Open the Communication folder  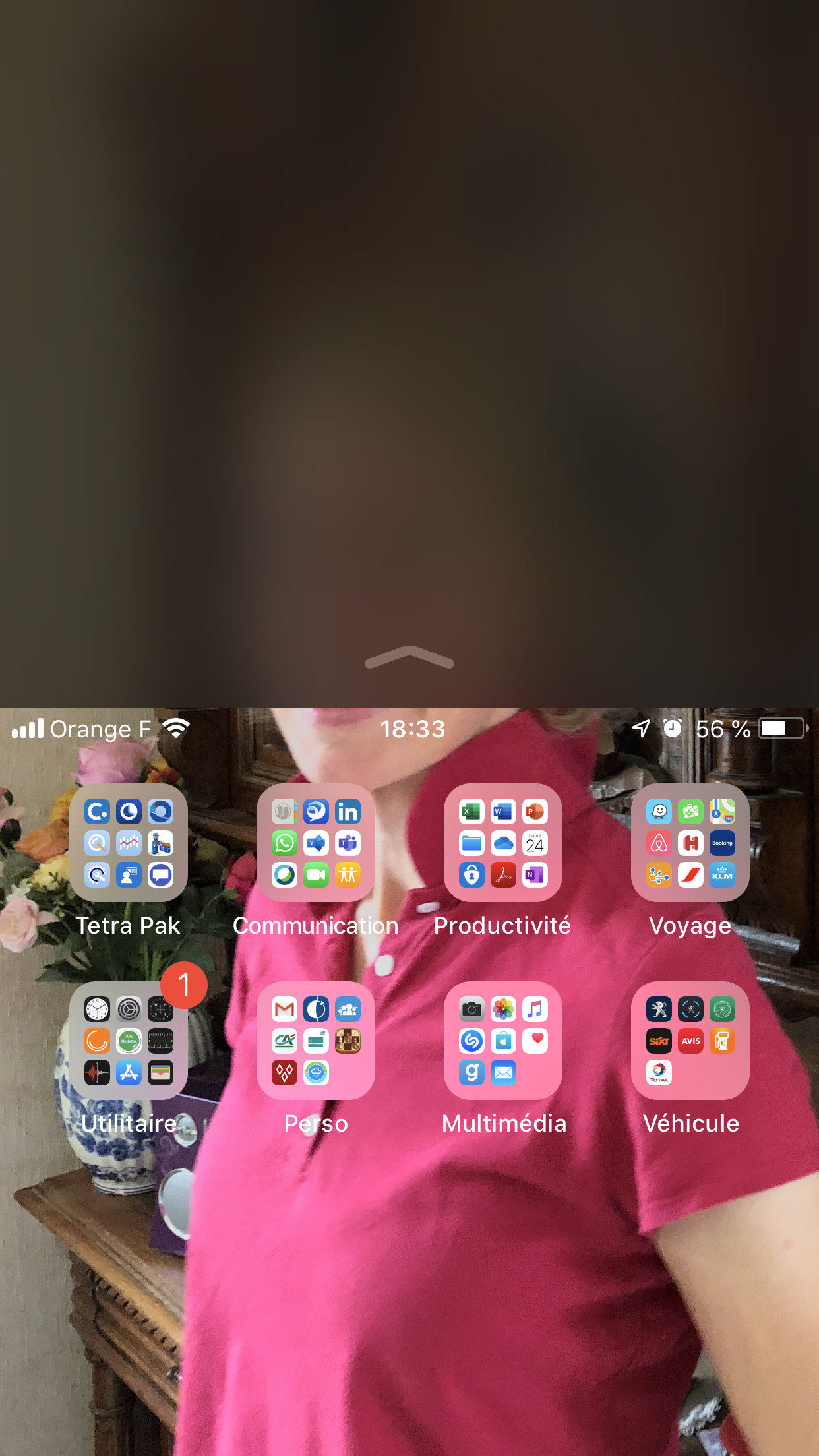tap(316, 843)
